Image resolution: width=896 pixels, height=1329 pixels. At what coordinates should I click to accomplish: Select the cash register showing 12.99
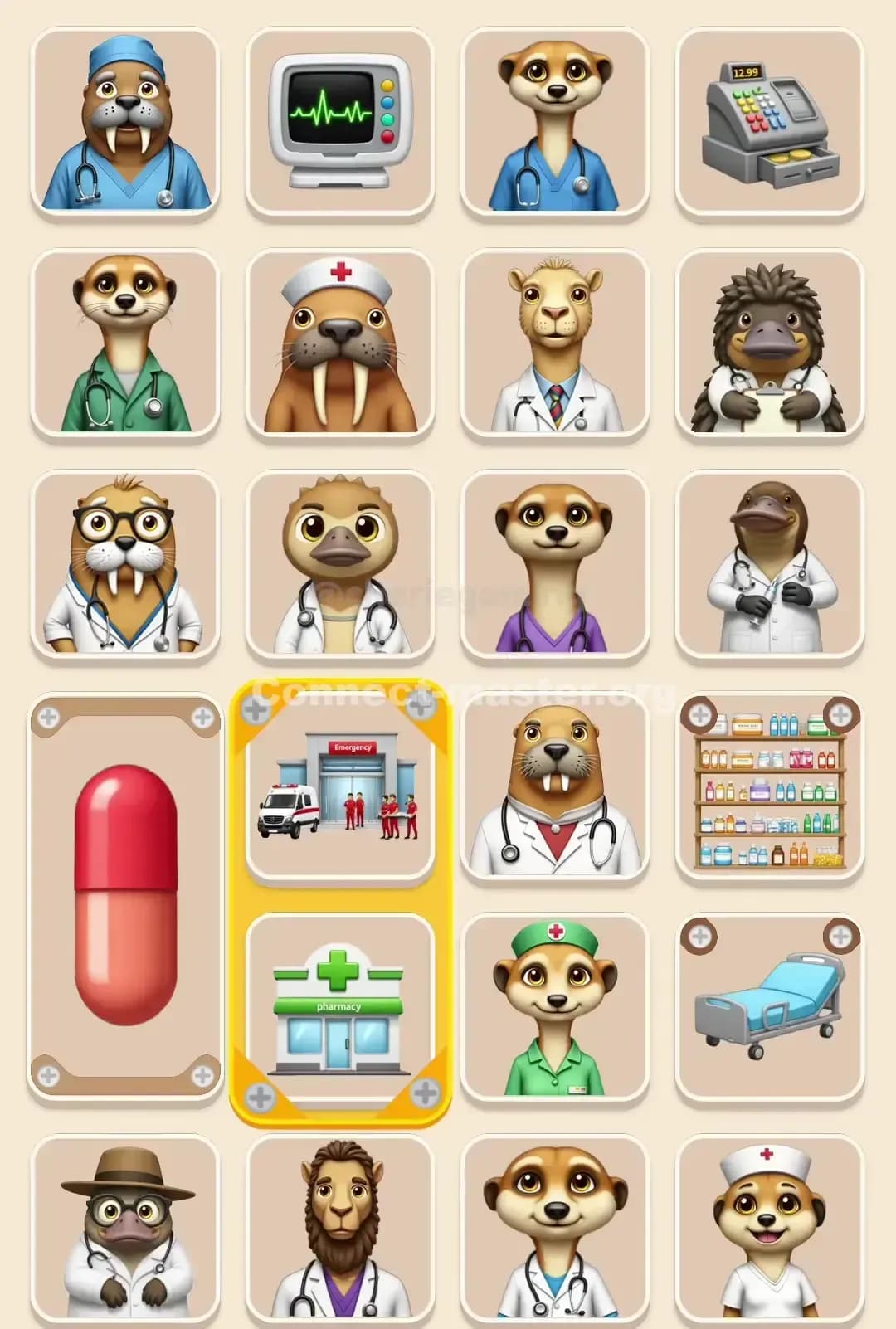pyautogui.click(x=770, y=123)
